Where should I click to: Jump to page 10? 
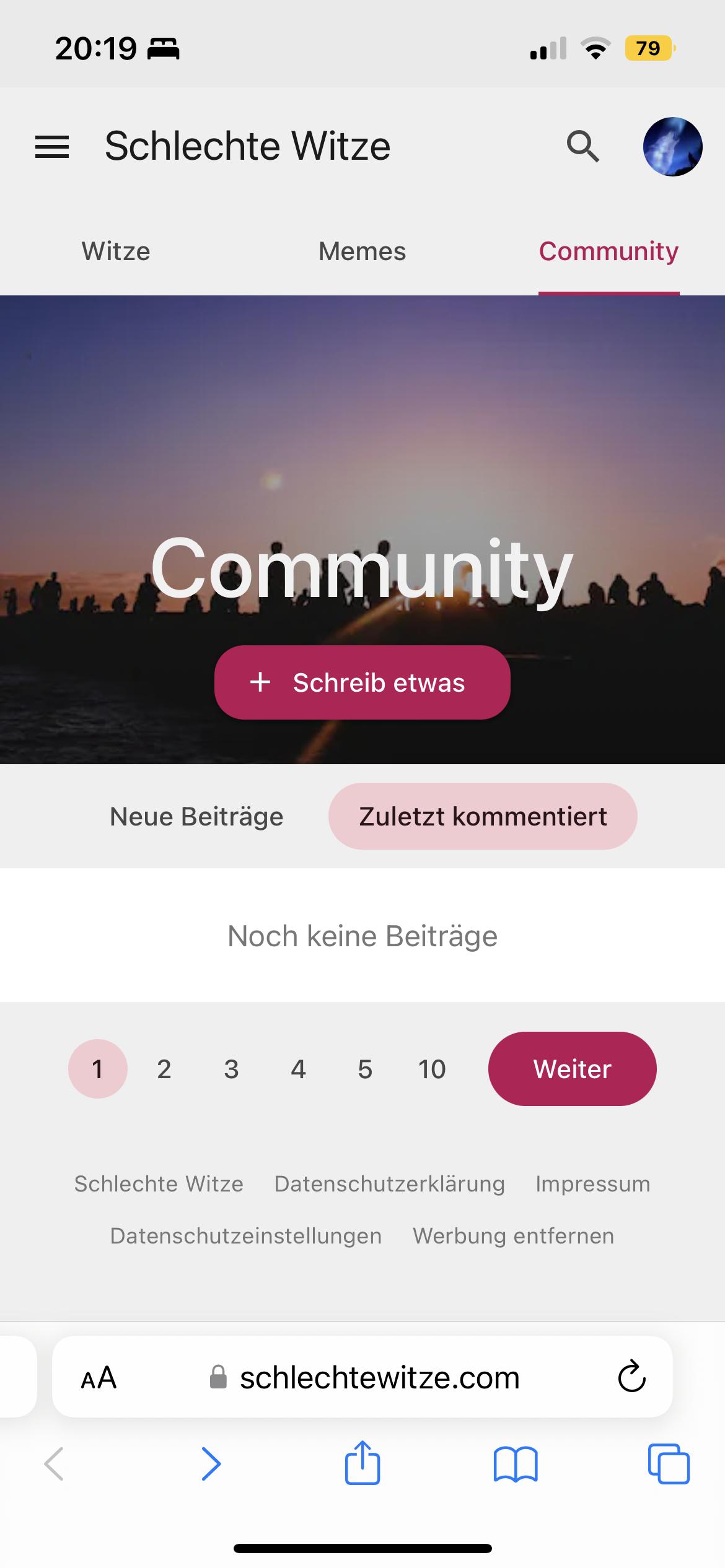(x=432, y=1069)
